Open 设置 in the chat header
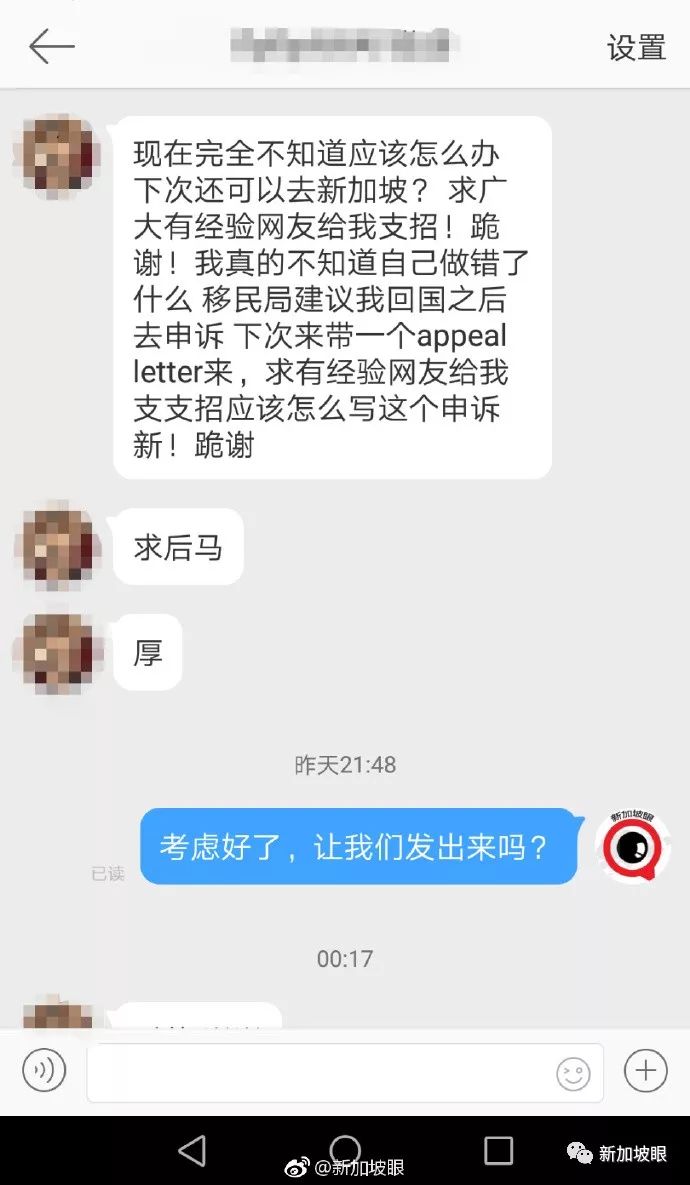The height and width of the screenshot is (1185, 690). click(x=635, y=47)
